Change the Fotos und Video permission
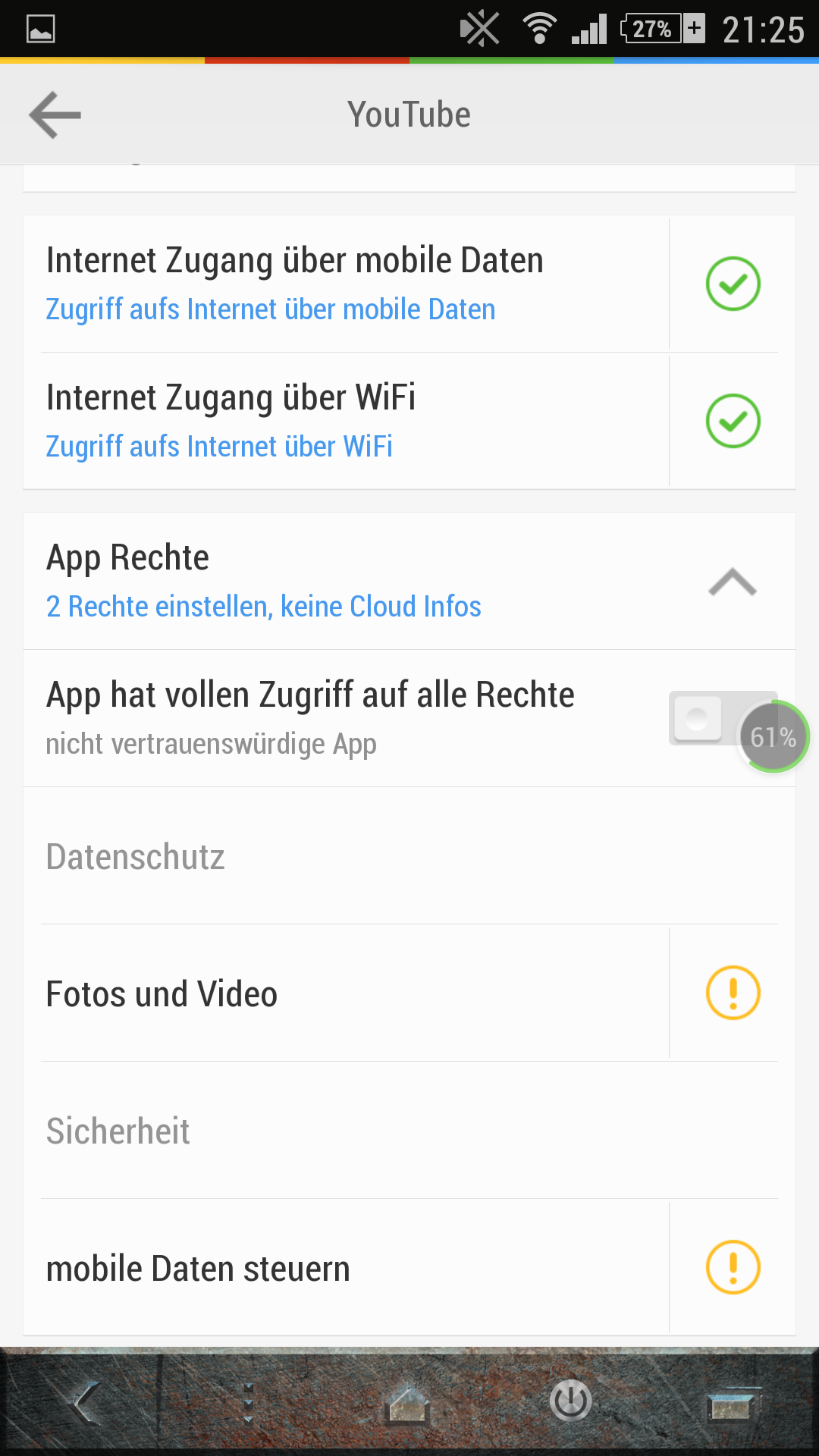This screenshot has height=1456, width=819. tap(733, 993)
